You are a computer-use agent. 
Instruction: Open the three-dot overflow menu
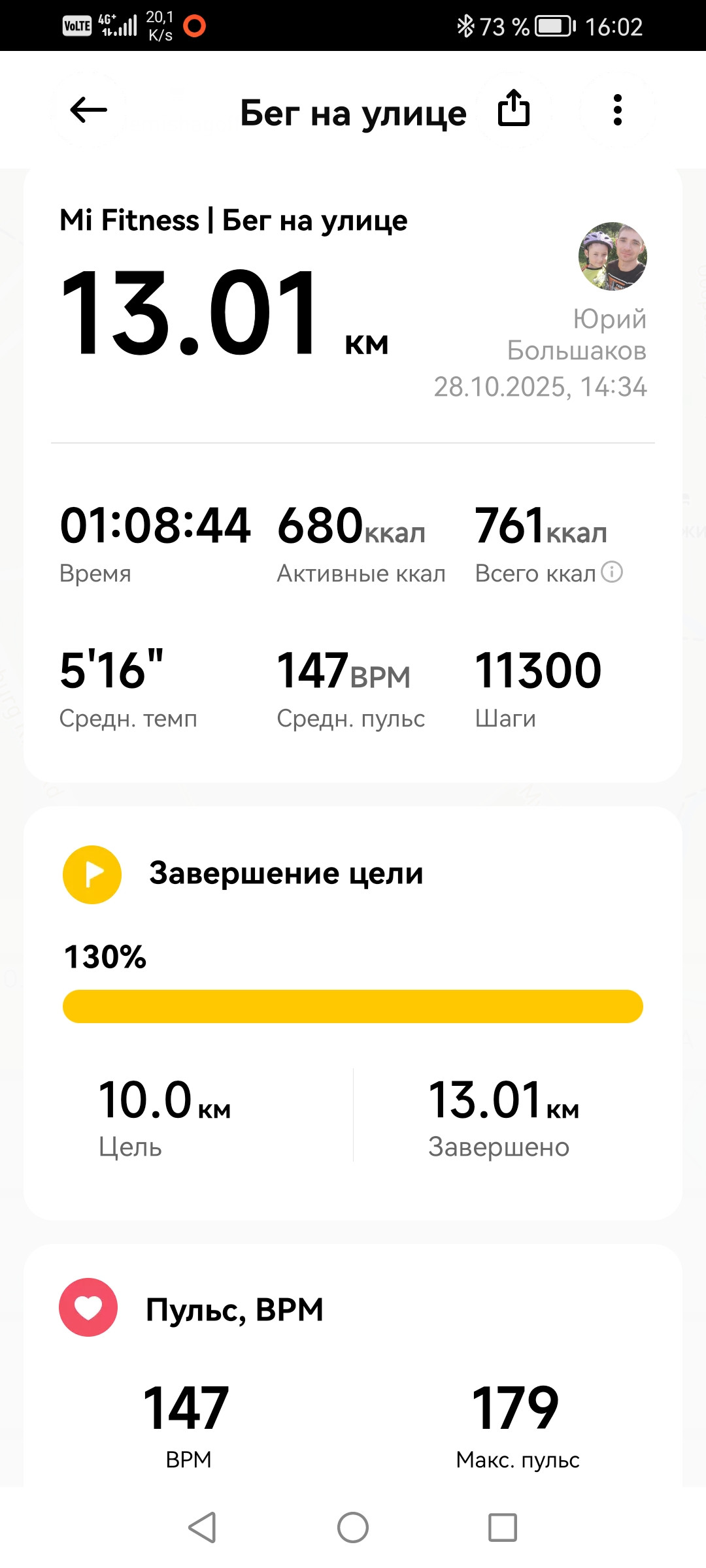tap(618, 110)
